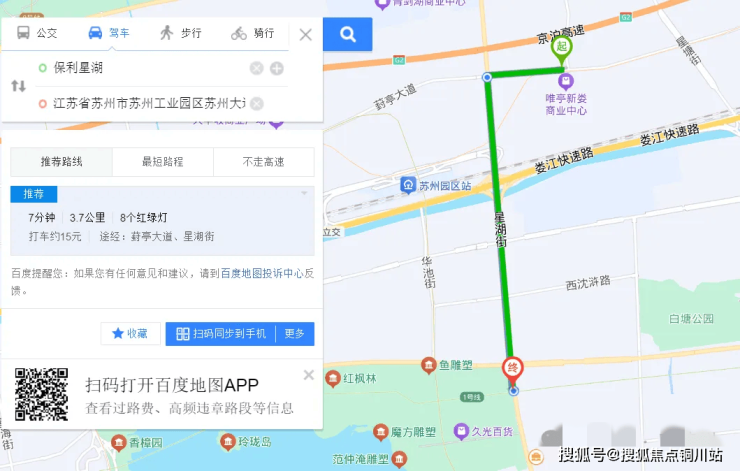Edit the destination field 江苏省苏州市
Image resolution: width=740 pixels, height=471 pixels.
tap(140, 103)
